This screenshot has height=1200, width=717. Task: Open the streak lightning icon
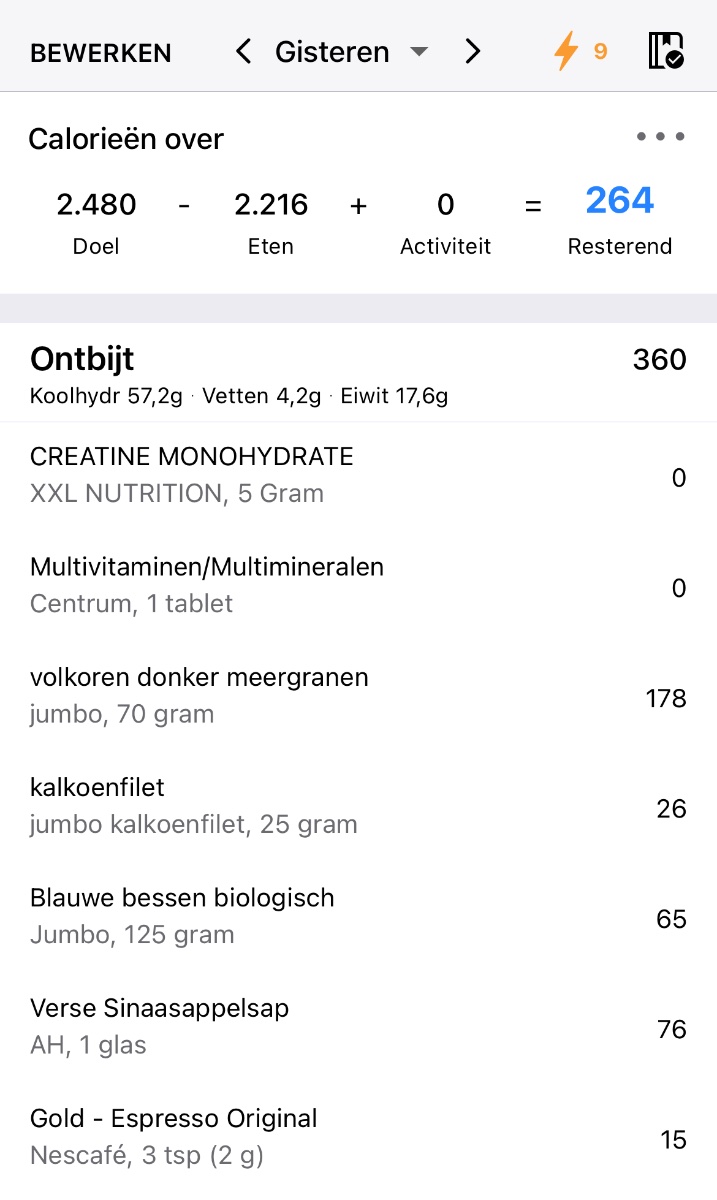pos(567,51)
